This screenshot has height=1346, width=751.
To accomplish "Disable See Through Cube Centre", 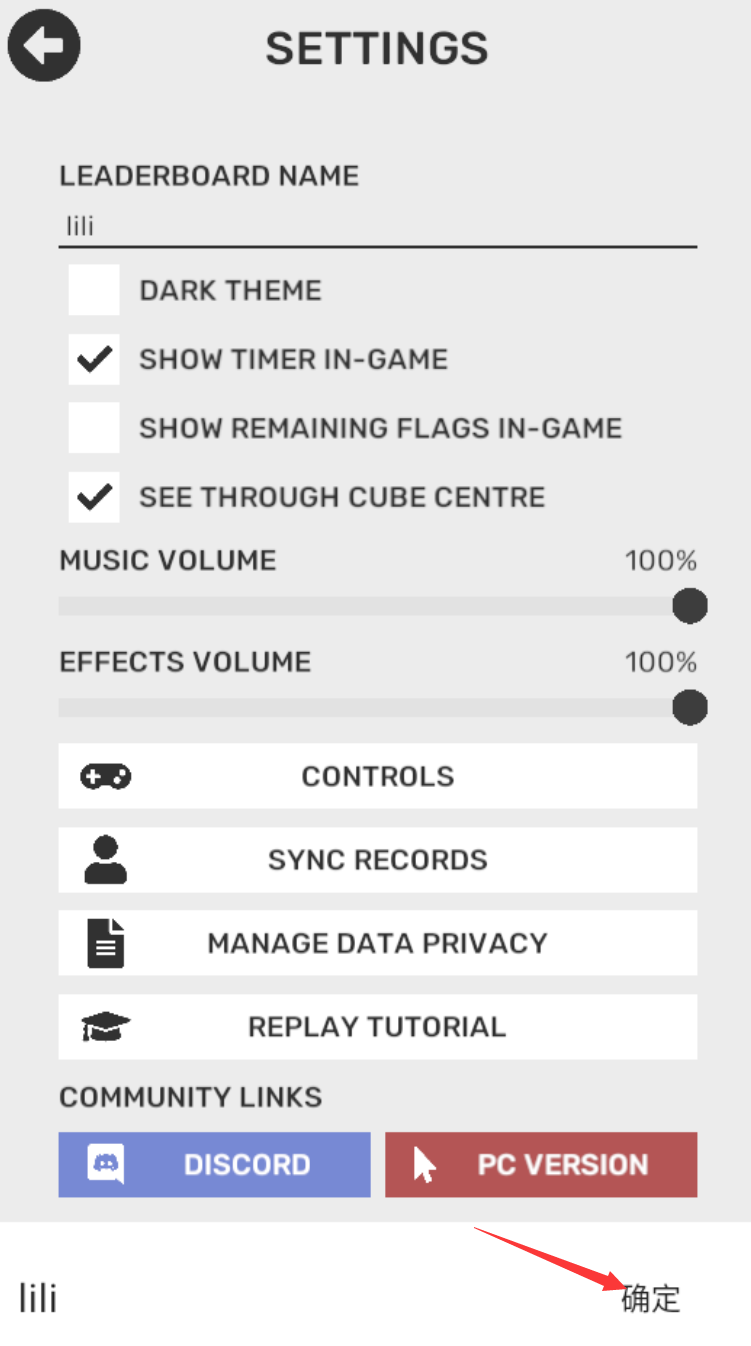I will coord(94,497).
